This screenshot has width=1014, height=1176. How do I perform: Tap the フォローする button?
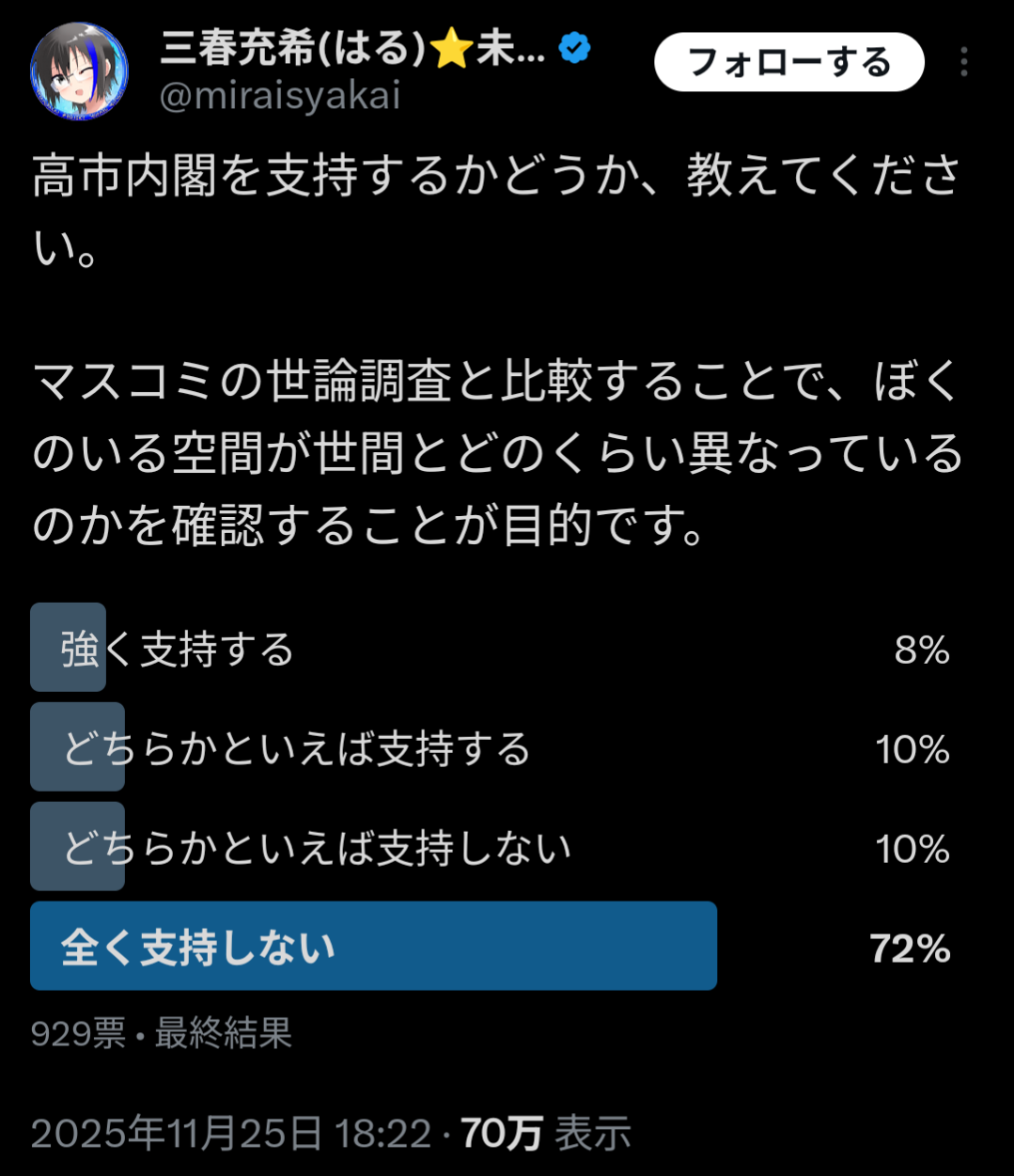pyautogui.click(x=788, y=63)
